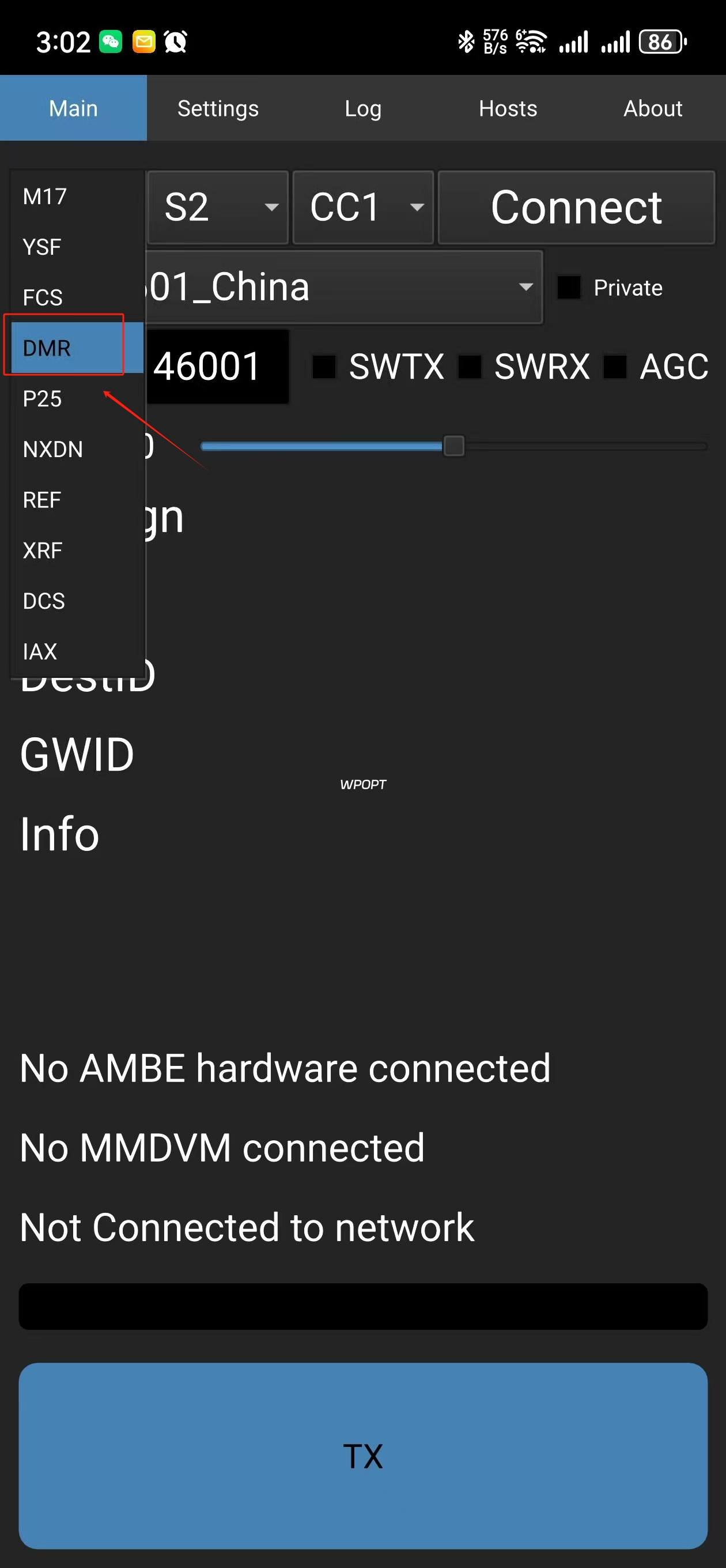The width and height of the screenshot is (726, 1568).
Task: Enable the Private checkbox
Action: pos(569,287)
